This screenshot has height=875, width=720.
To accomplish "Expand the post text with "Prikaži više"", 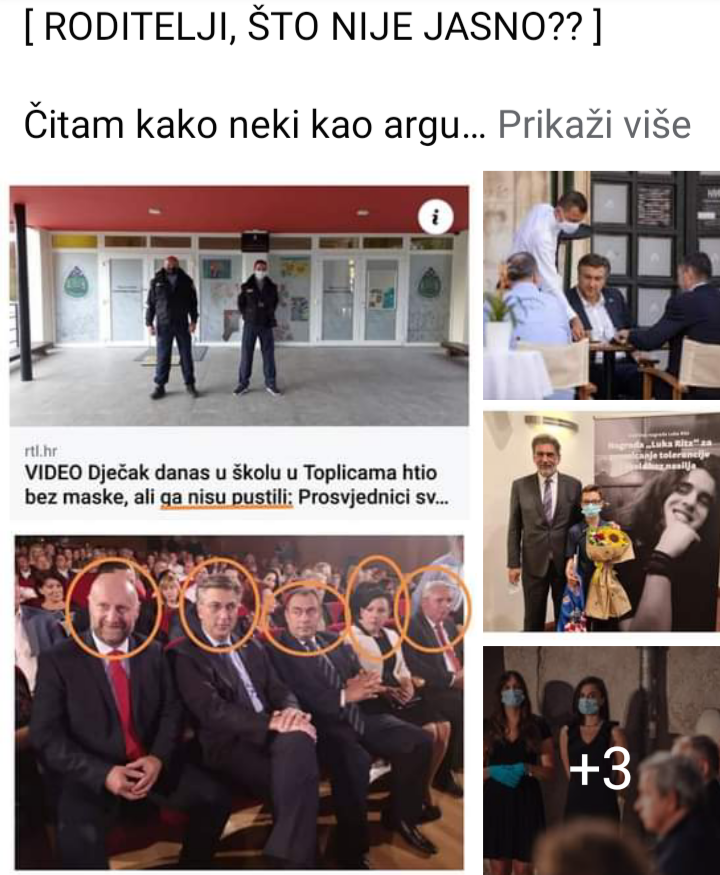I will pyautogui.click(x=594, y=125).
